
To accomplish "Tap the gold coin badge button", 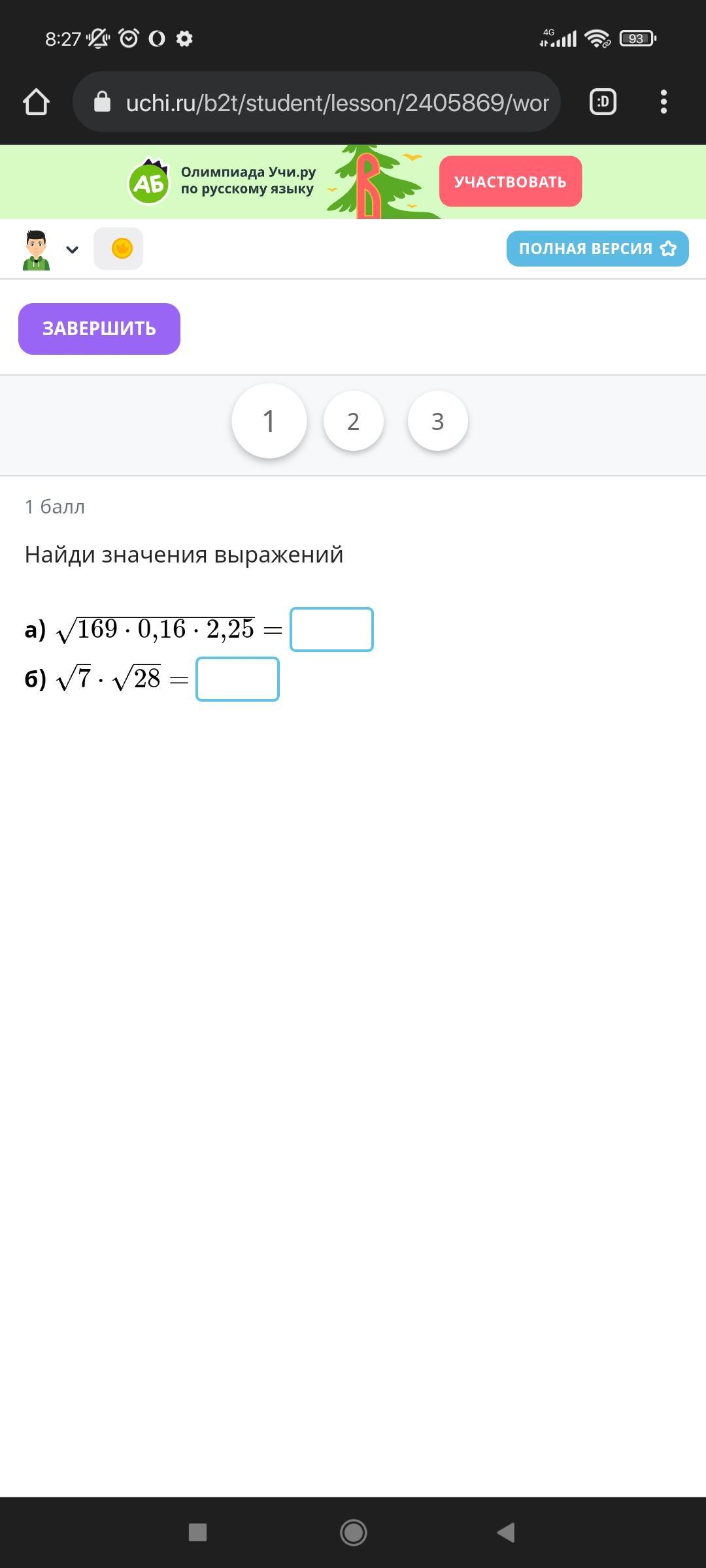I will coord(118,249).
